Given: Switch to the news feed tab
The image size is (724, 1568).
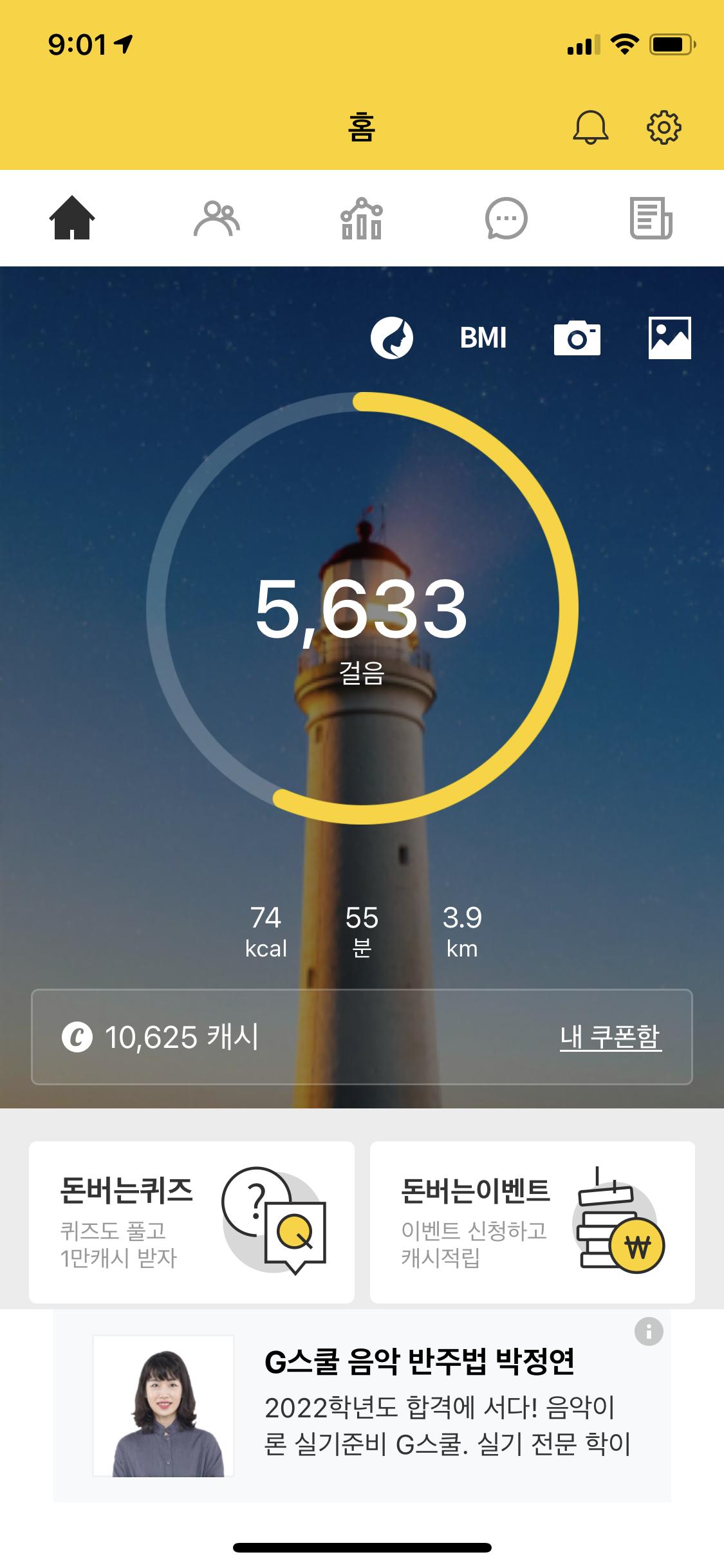Looking at the screenshot, I should point(651,219).
